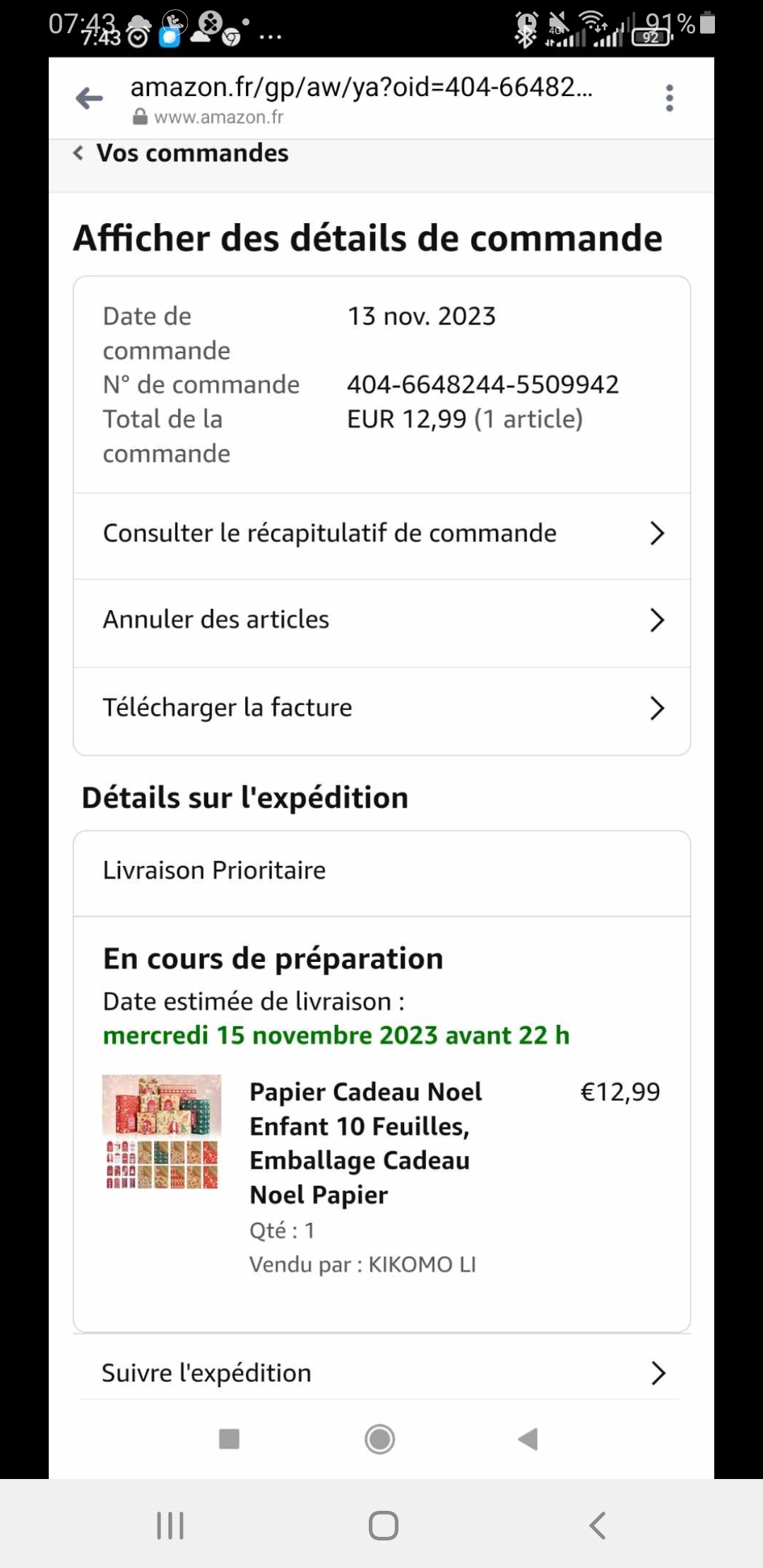Open the Papier Cadeau Noel product image
Viewport: 763px width, 1568px height.
(162, 1132)
